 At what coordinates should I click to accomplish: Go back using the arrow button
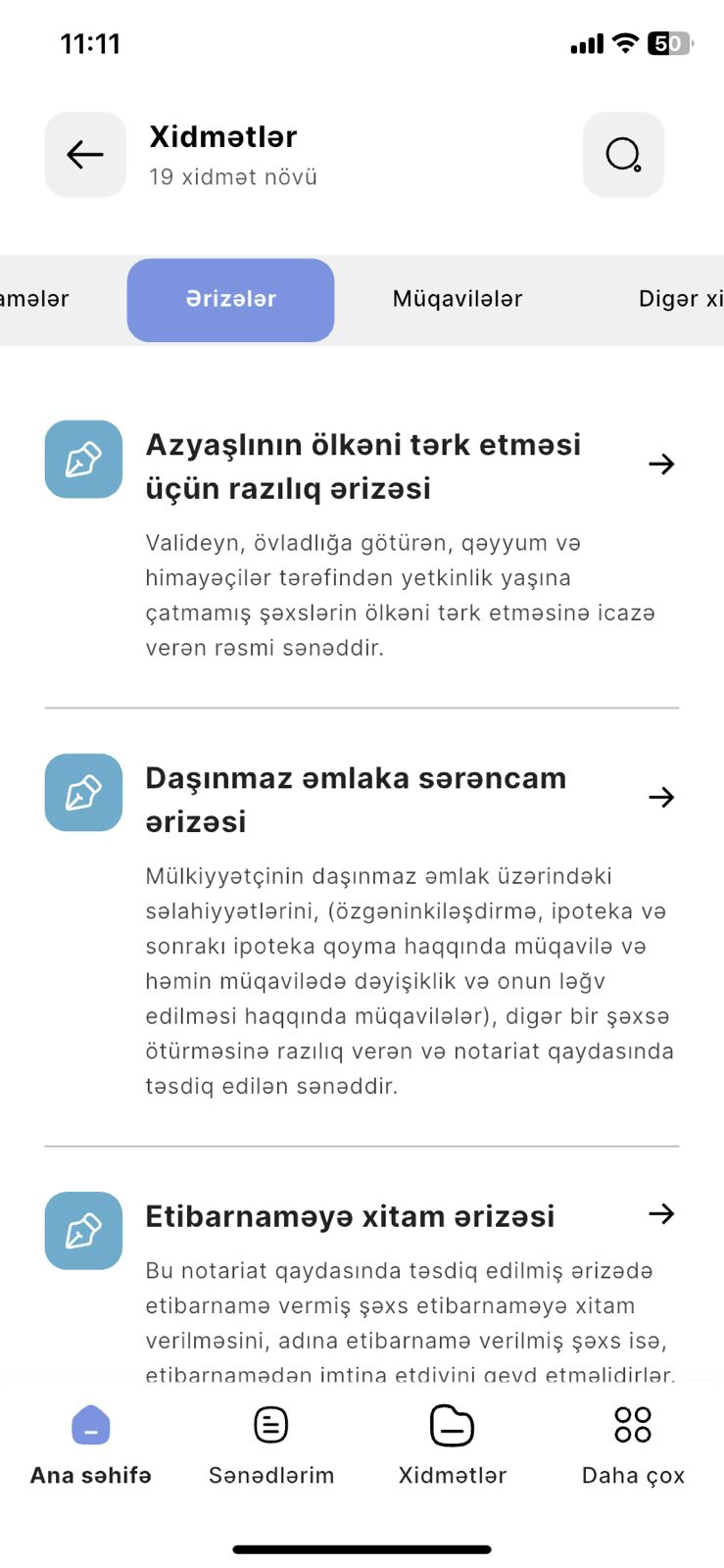coord(85,155)
